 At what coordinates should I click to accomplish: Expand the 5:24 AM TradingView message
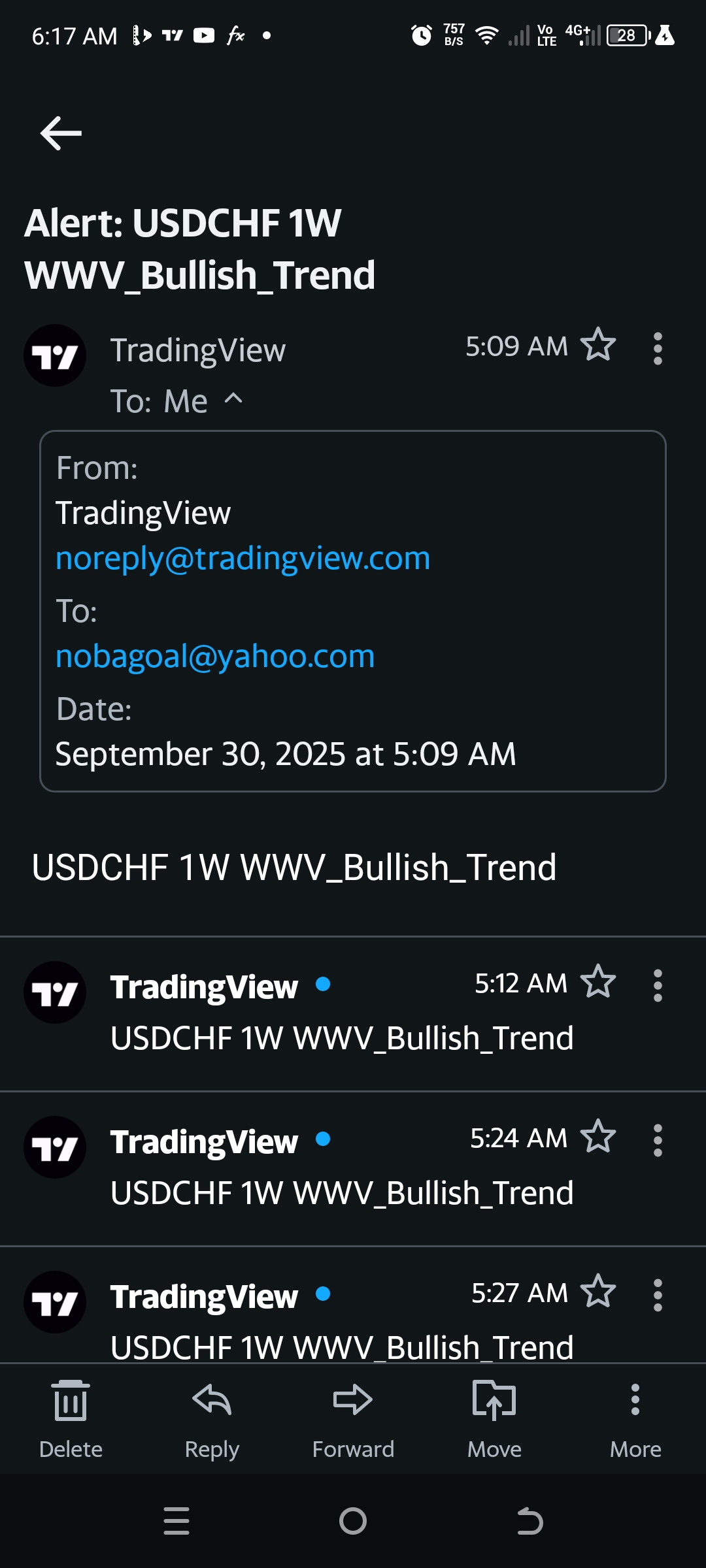click(x=340, y=1192)
